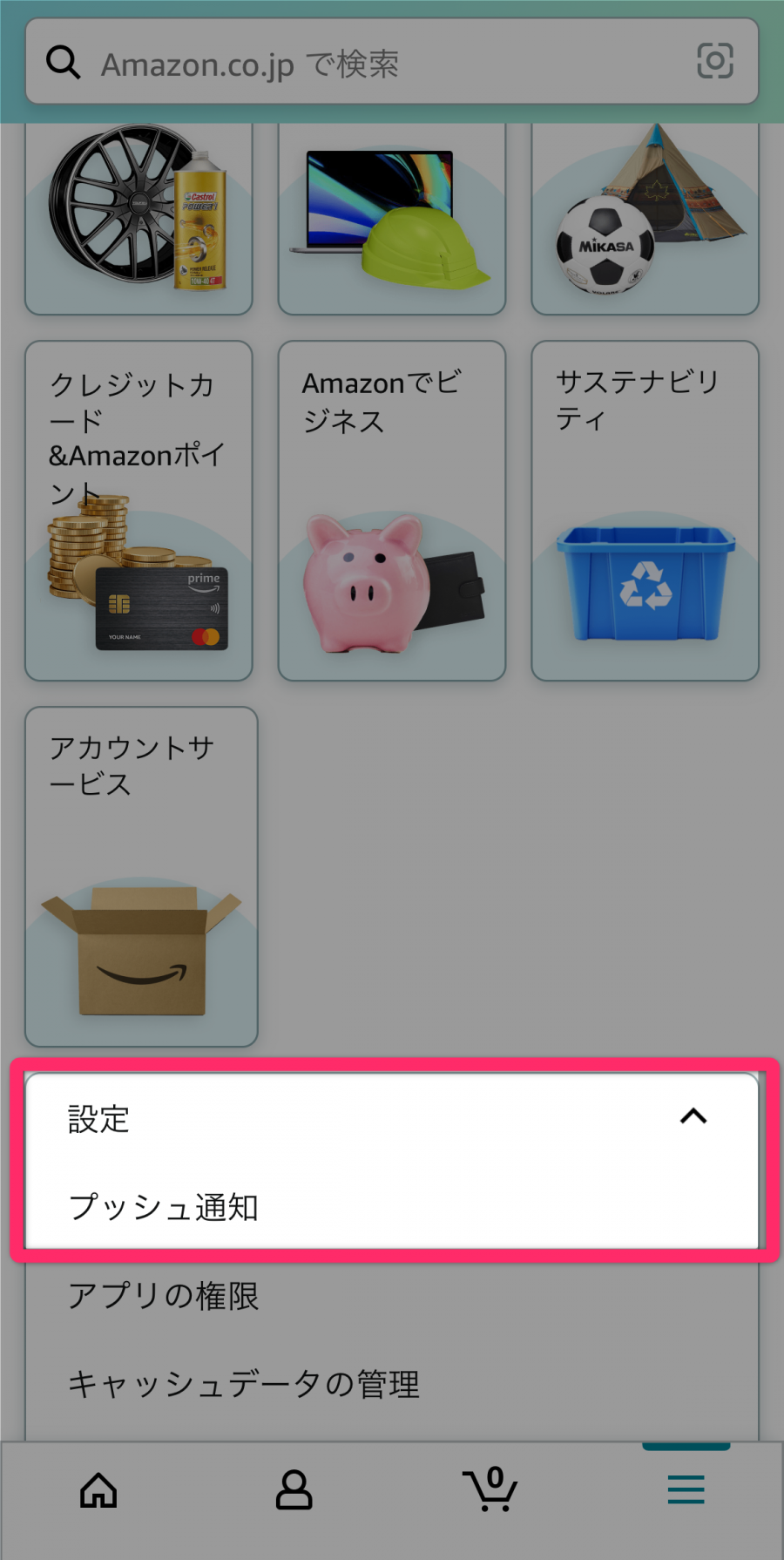Open the car parts category tile
The width and height of the screenshot is (784, 1560).
pos(138,216)
